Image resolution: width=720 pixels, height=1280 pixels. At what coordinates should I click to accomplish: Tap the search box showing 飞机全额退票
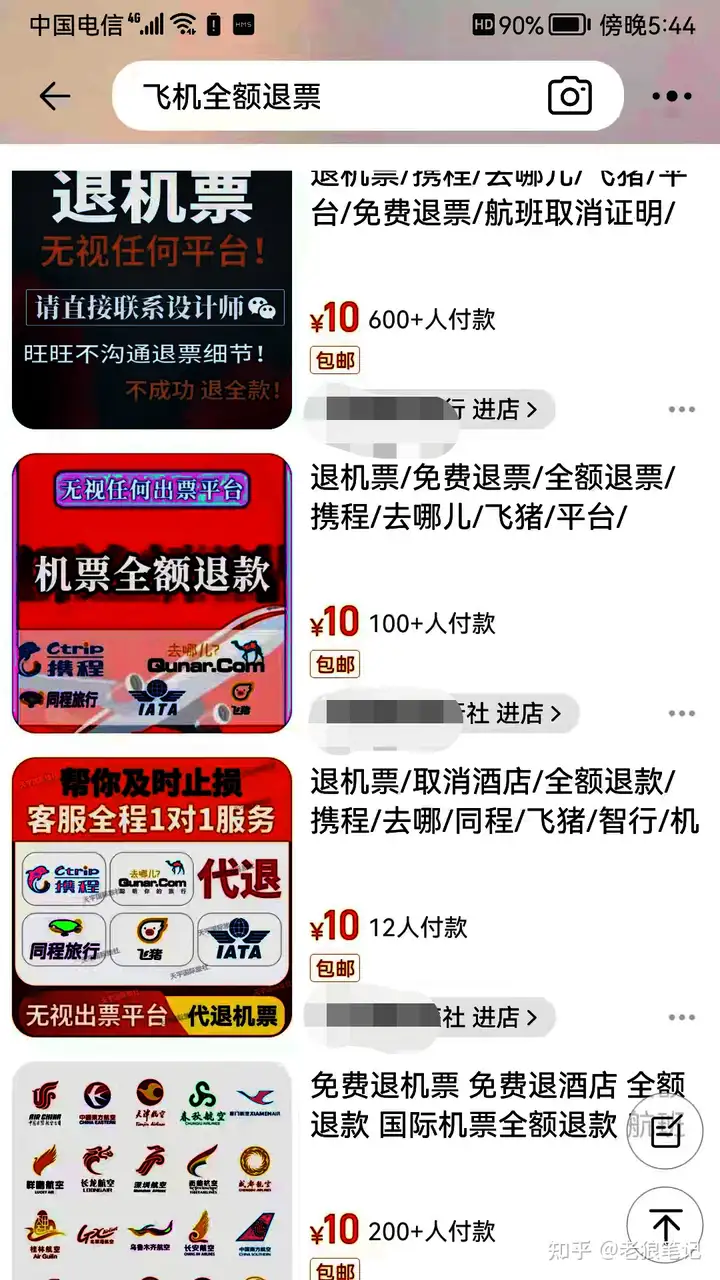pyautogui.click(x=330, y=96)
